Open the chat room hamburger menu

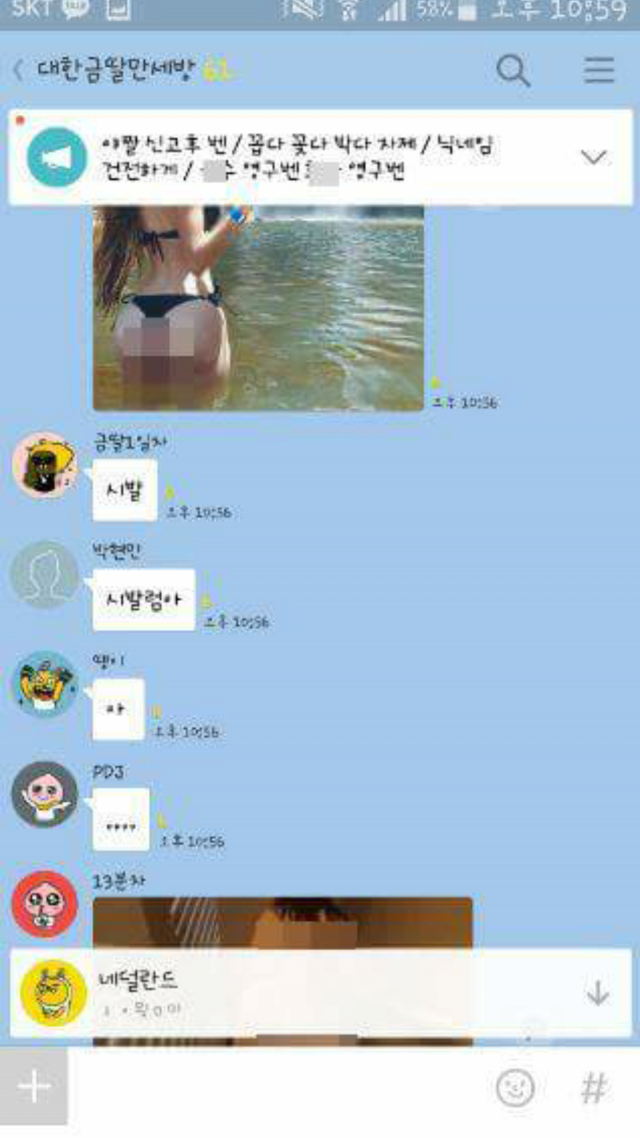[x=599, y=71]
